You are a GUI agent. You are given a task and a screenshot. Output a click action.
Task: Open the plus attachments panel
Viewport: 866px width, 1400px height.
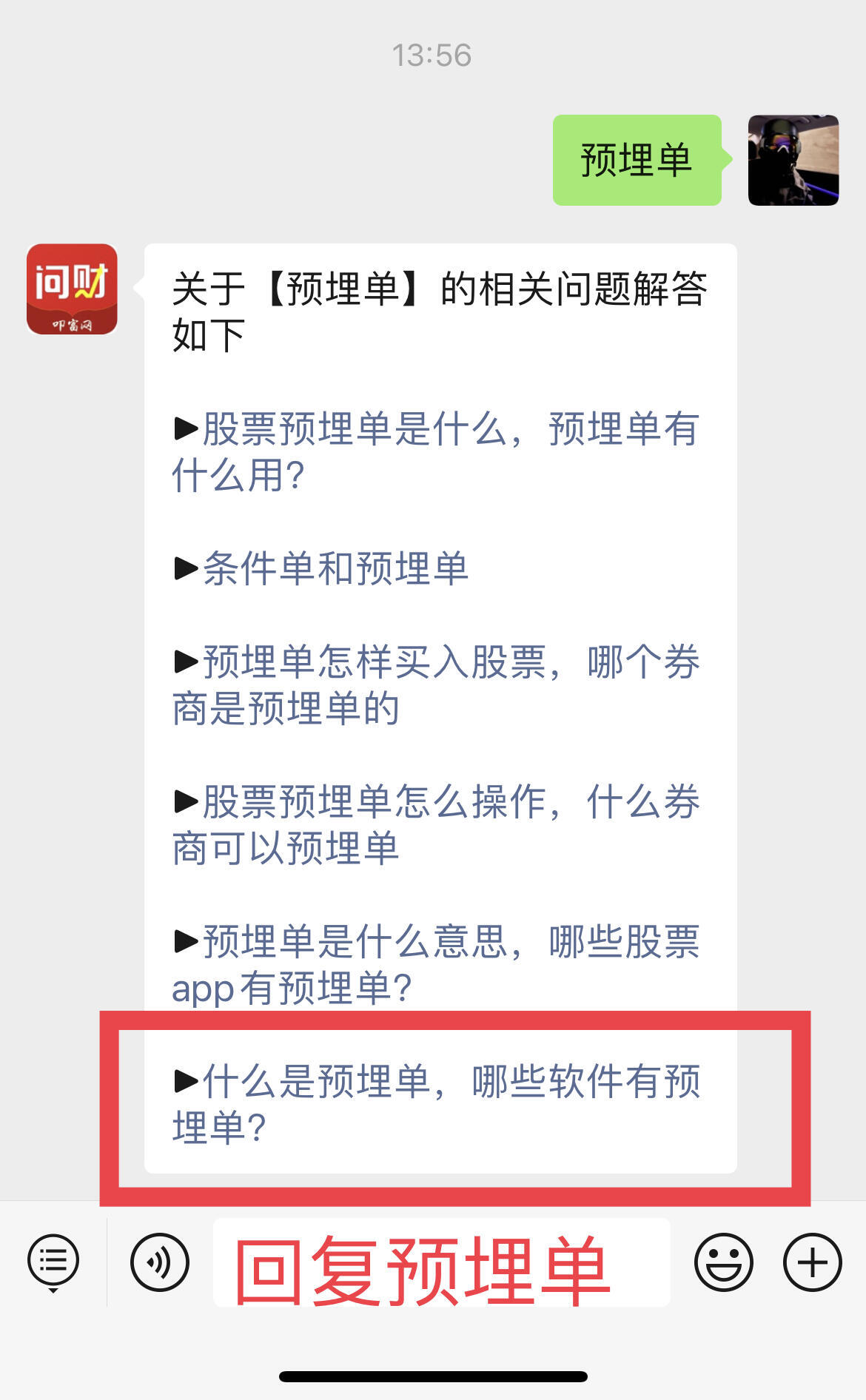pyautogui.click(x=812, y=1262)
